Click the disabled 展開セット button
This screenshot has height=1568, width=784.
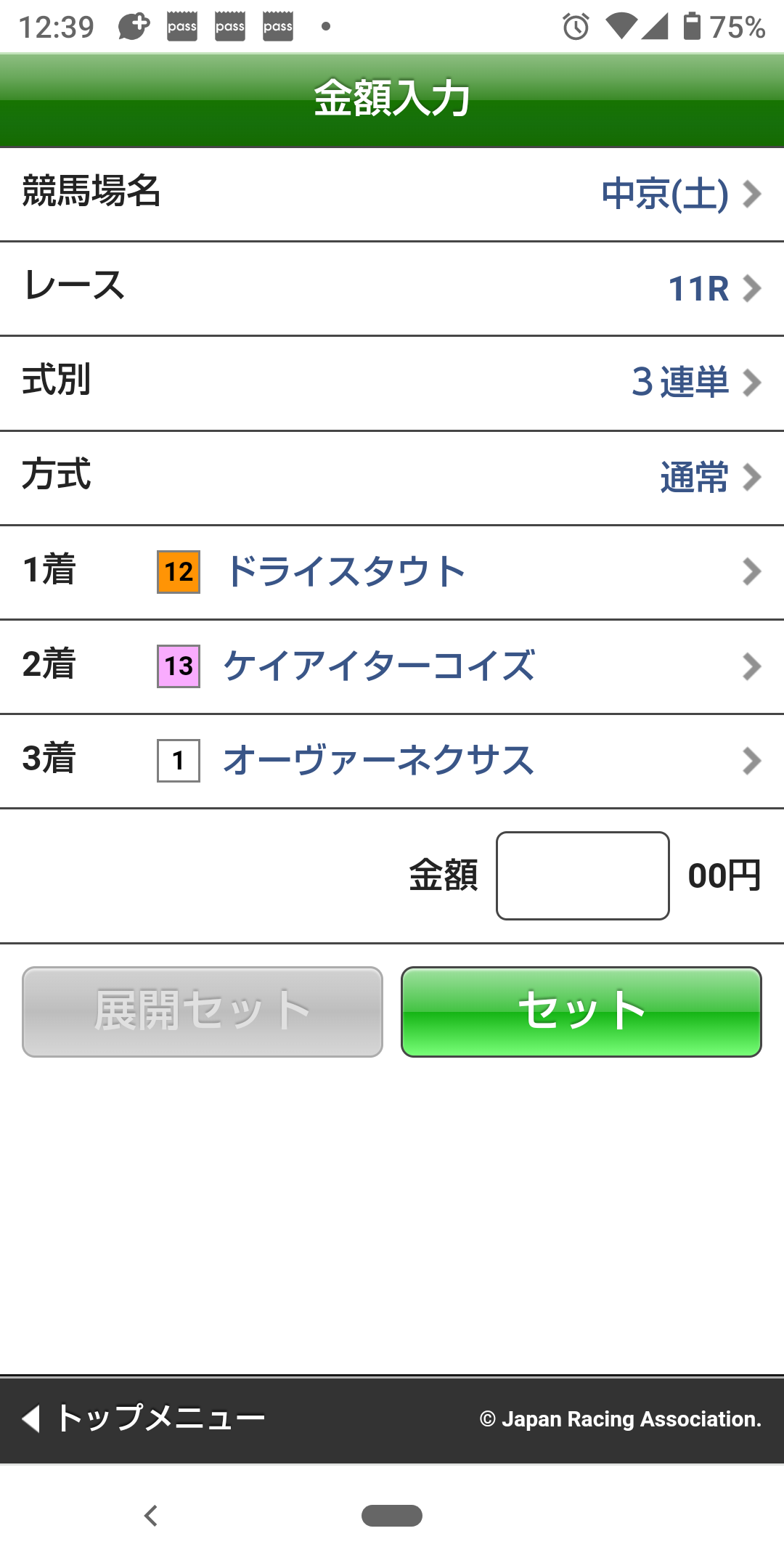tap(201, 1009)
